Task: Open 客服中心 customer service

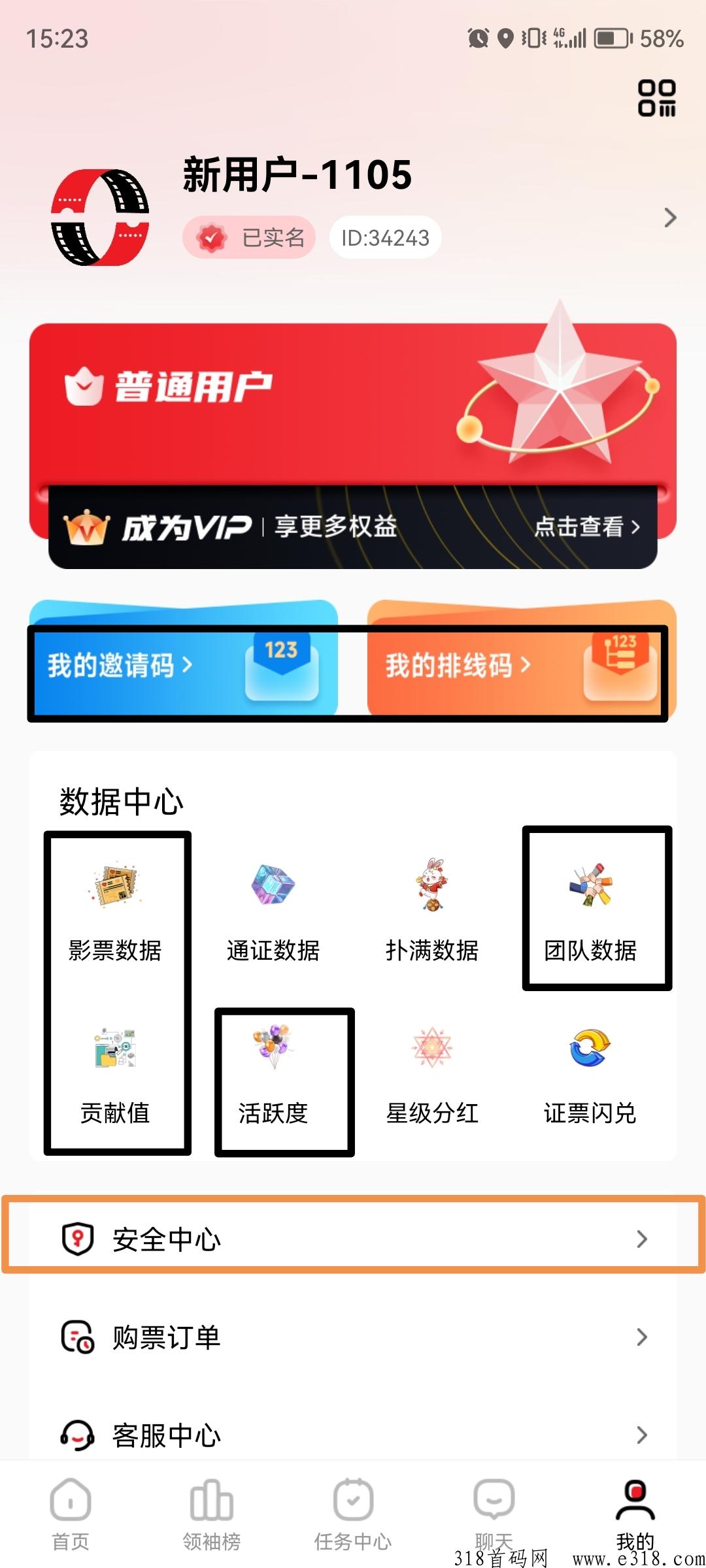Action: 353,1434
